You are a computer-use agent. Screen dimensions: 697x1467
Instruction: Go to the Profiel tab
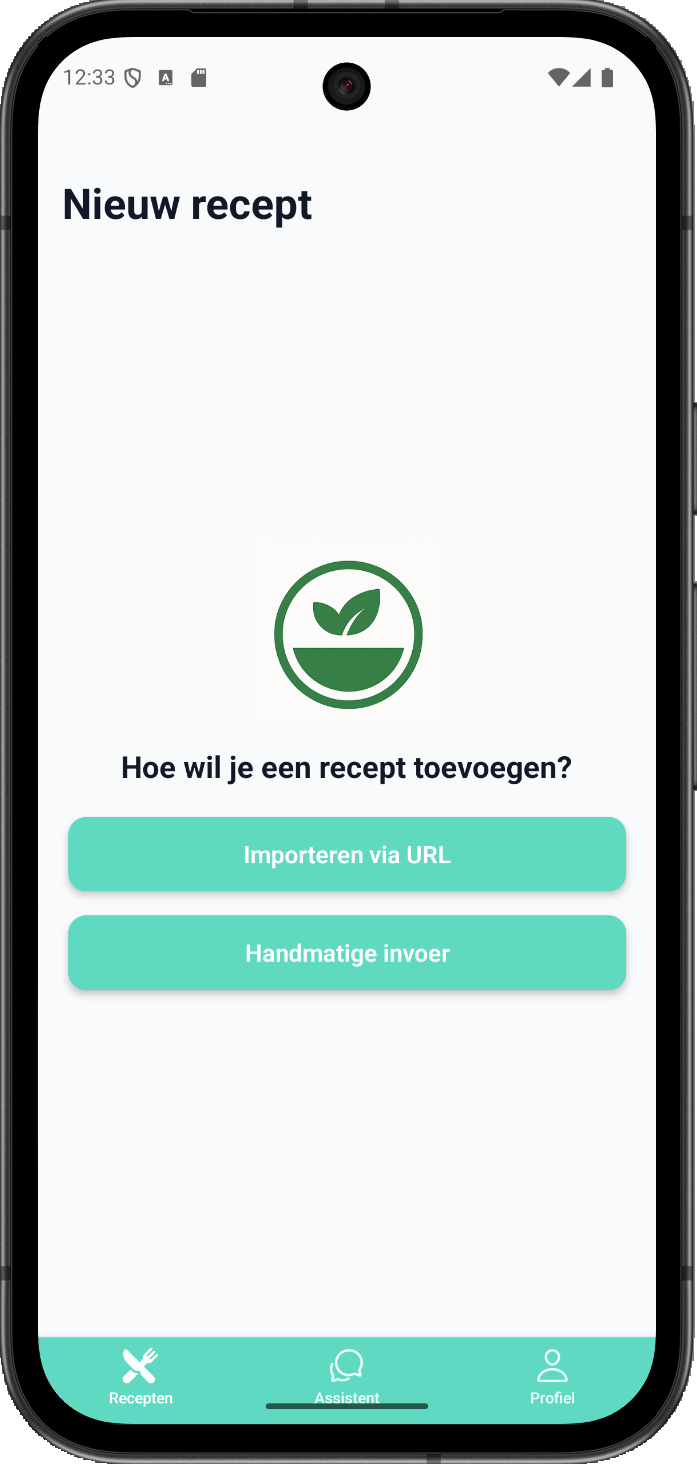click(x=552, y=1377)
